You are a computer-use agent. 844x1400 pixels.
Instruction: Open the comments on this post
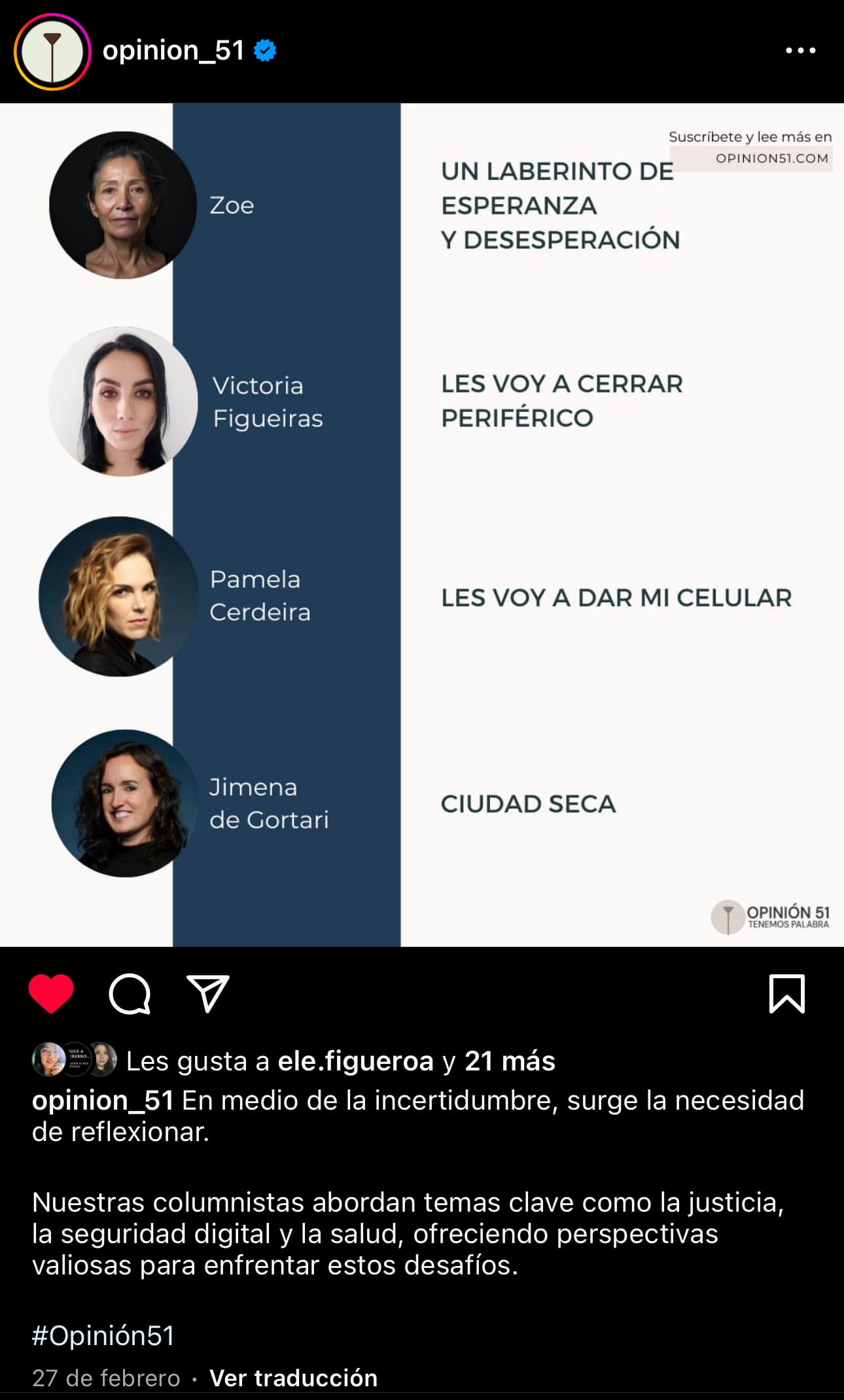point(130,993)
